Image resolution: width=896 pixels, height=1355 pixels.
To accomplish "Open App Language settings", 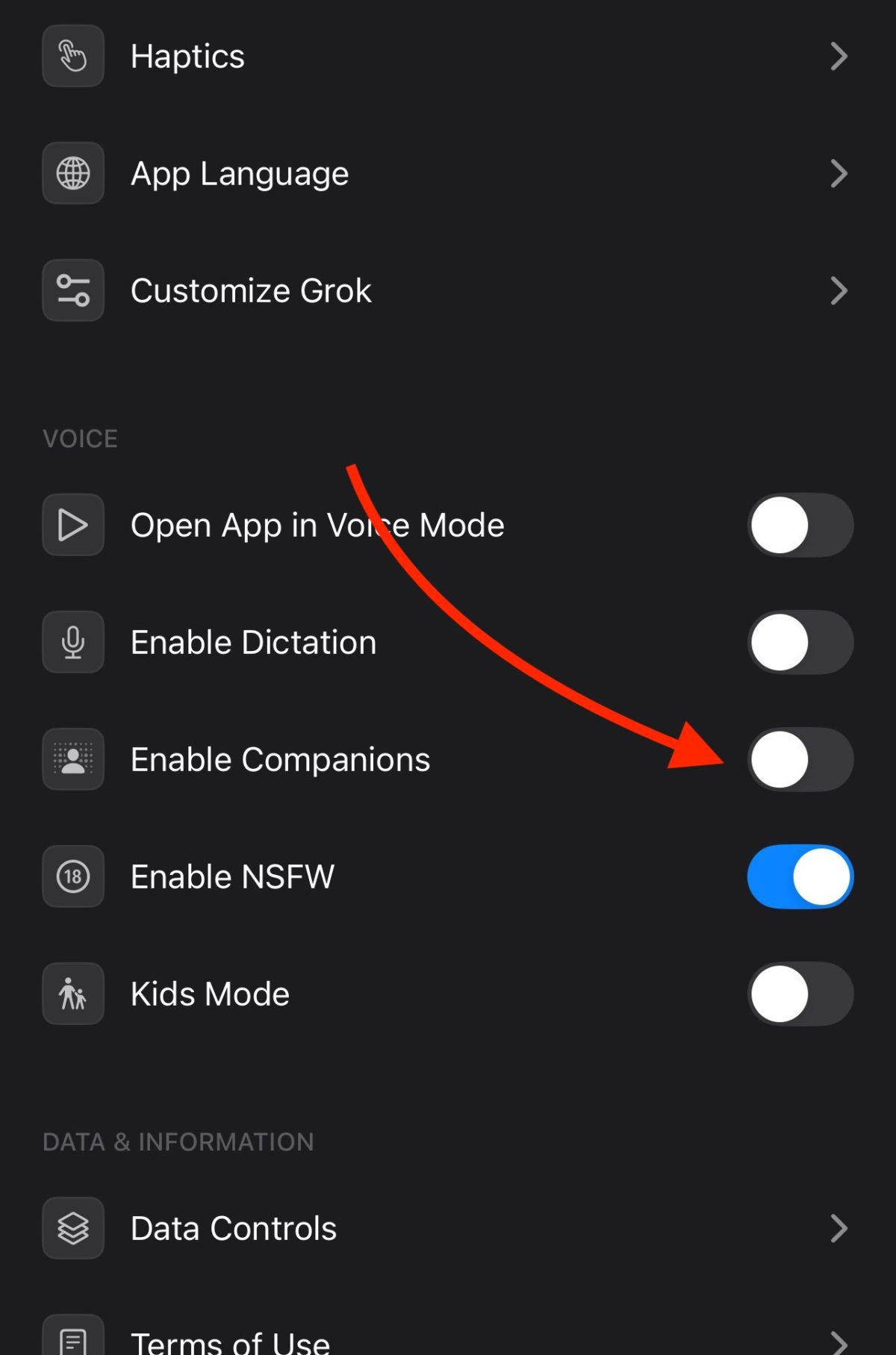I will point(448,173).
